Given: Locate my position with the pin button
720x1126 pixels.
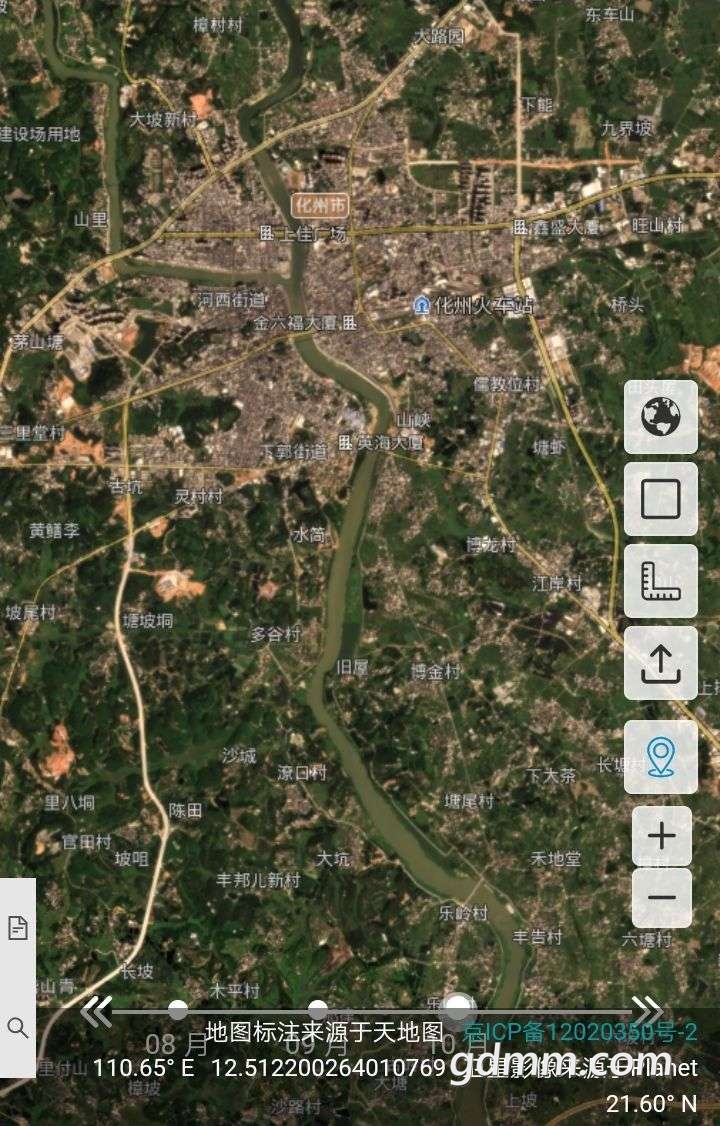Looking at the screenshot, I should [x=660, y=757].
